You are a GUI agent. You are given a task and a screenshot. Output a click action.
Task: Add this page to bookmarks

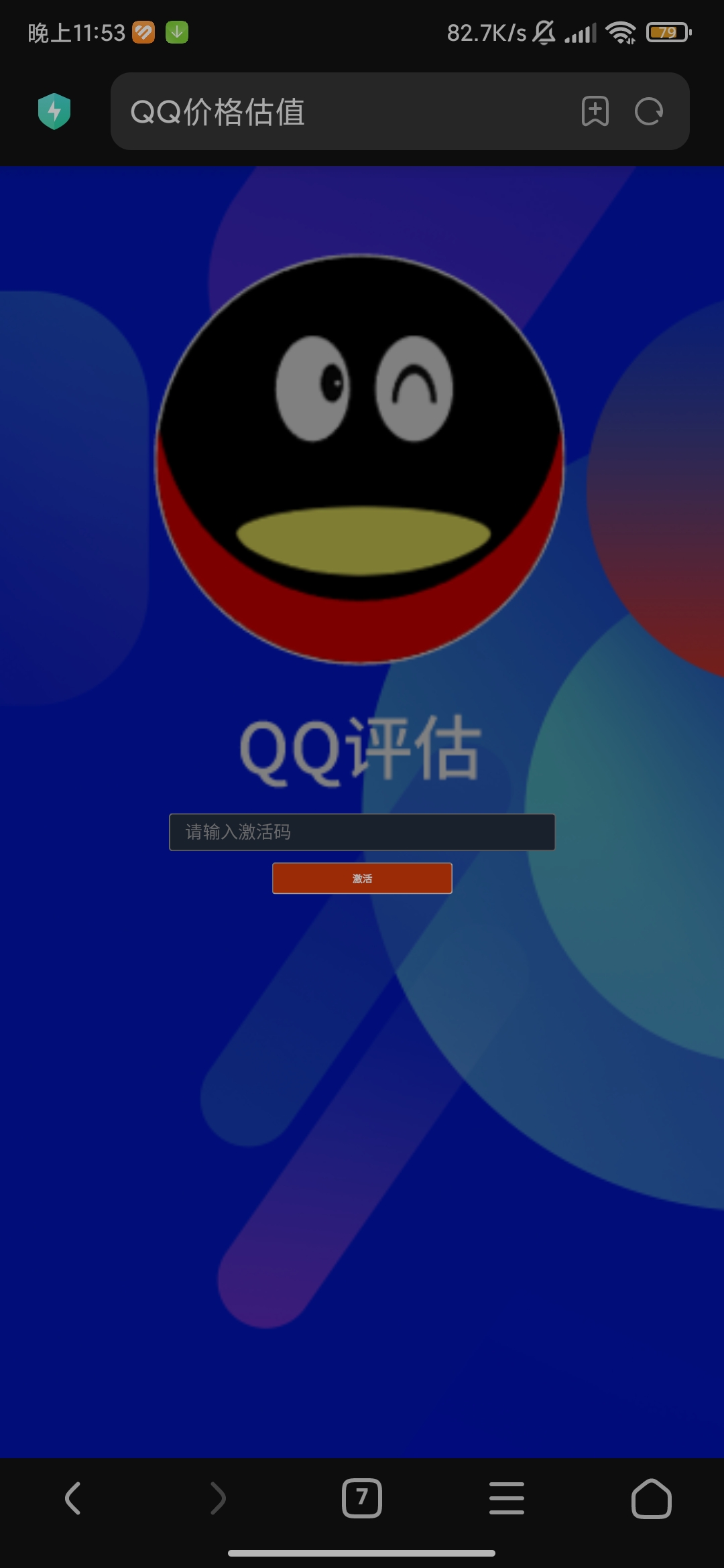click(595, 111)
